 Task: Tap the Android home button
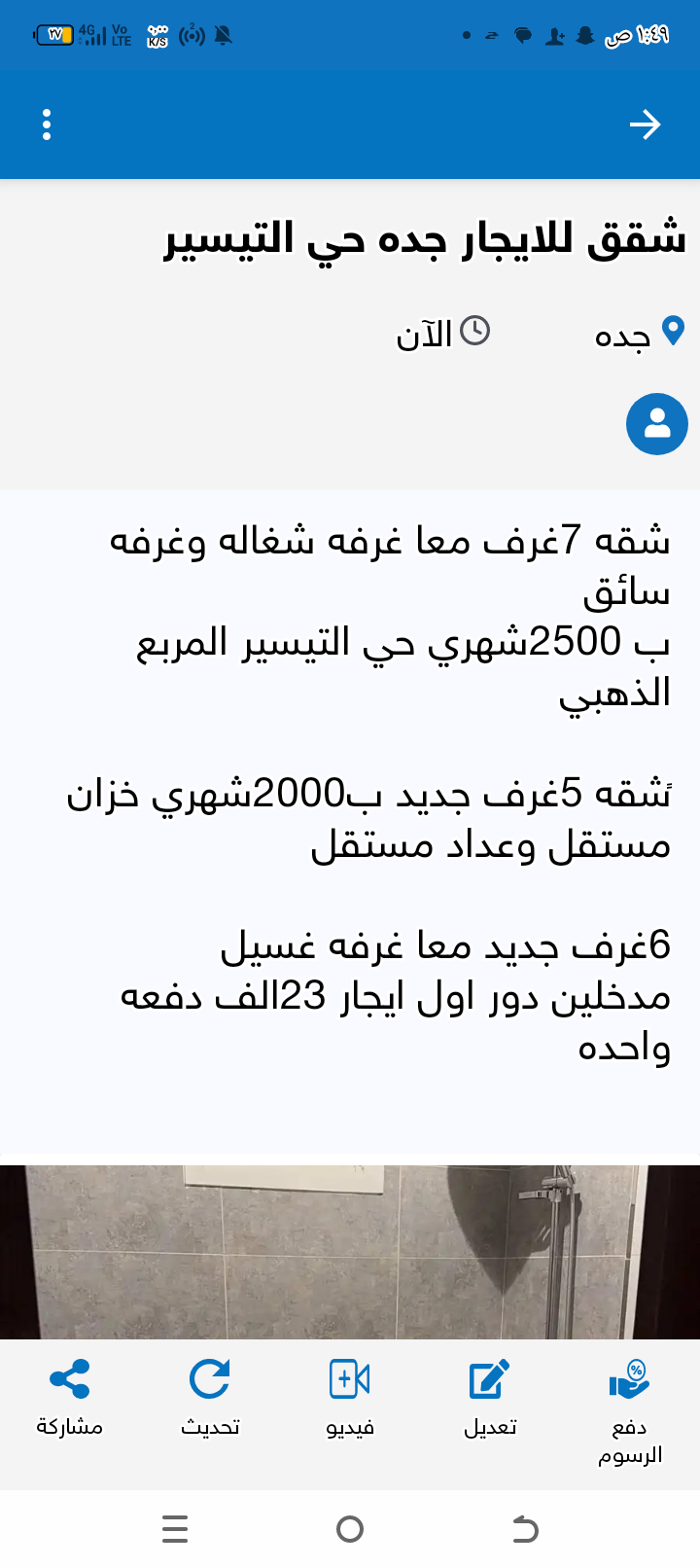pos(350,1528)
